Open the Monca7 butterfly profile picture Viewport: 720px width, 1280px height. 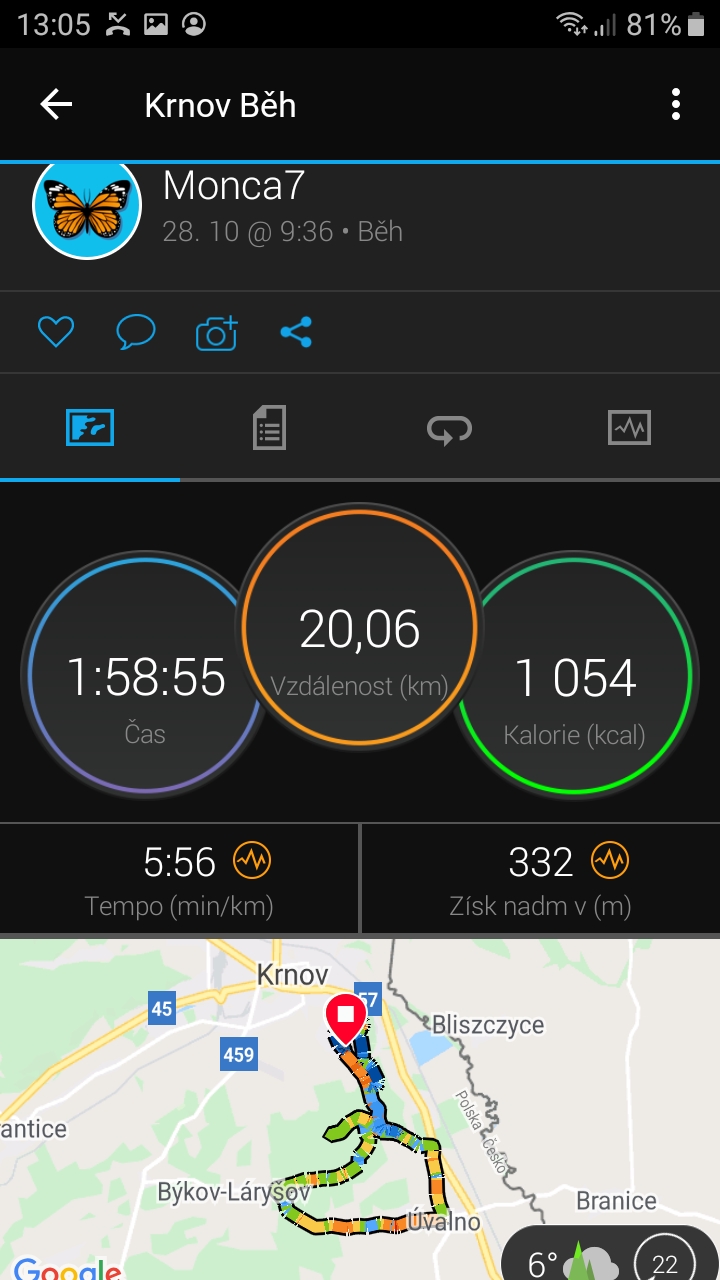87,206
